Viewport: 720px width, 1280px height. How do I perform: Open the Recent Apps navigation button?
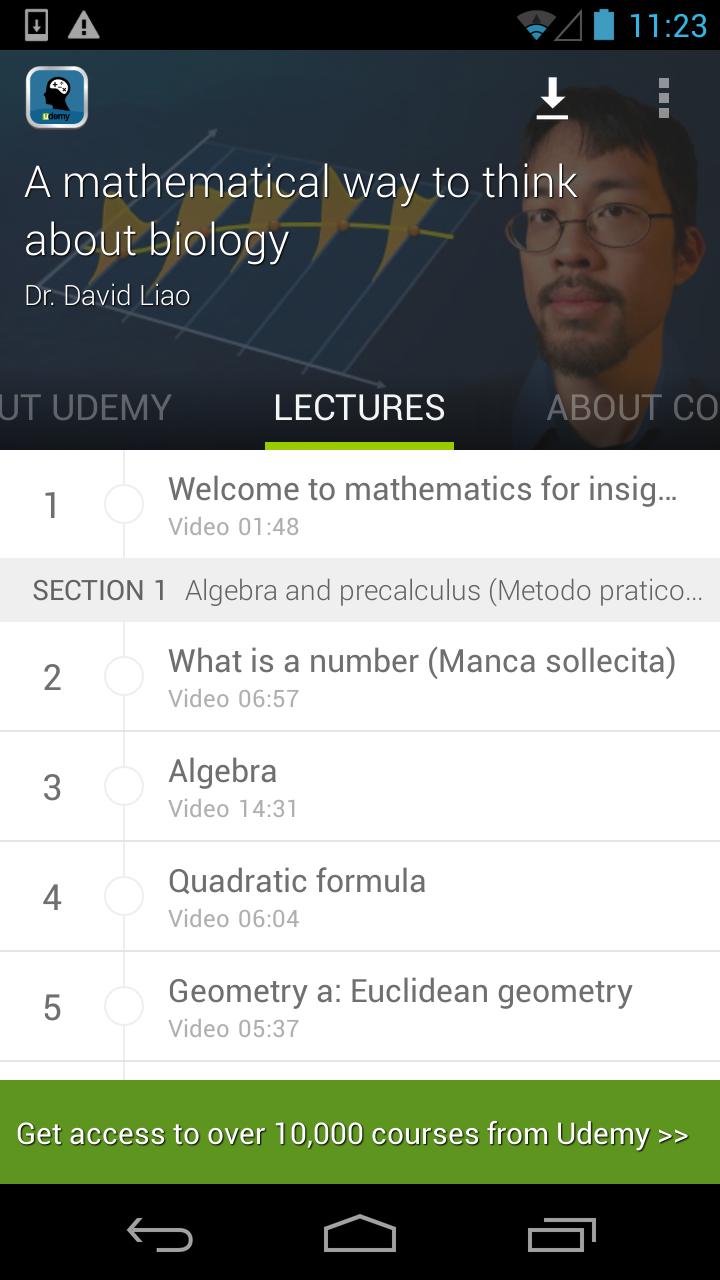tap(560, 1235)
